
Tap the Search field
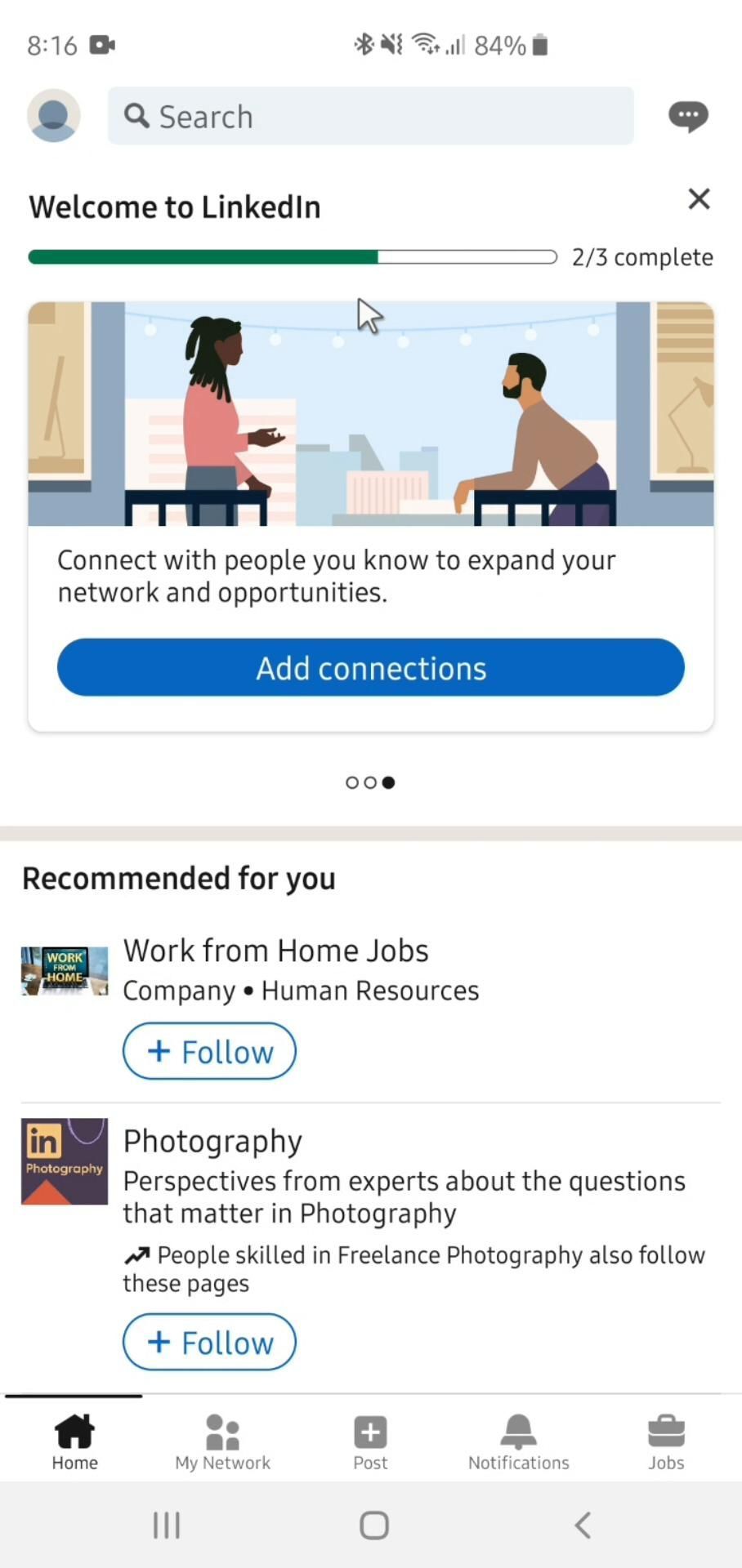[x=370, y=116]
